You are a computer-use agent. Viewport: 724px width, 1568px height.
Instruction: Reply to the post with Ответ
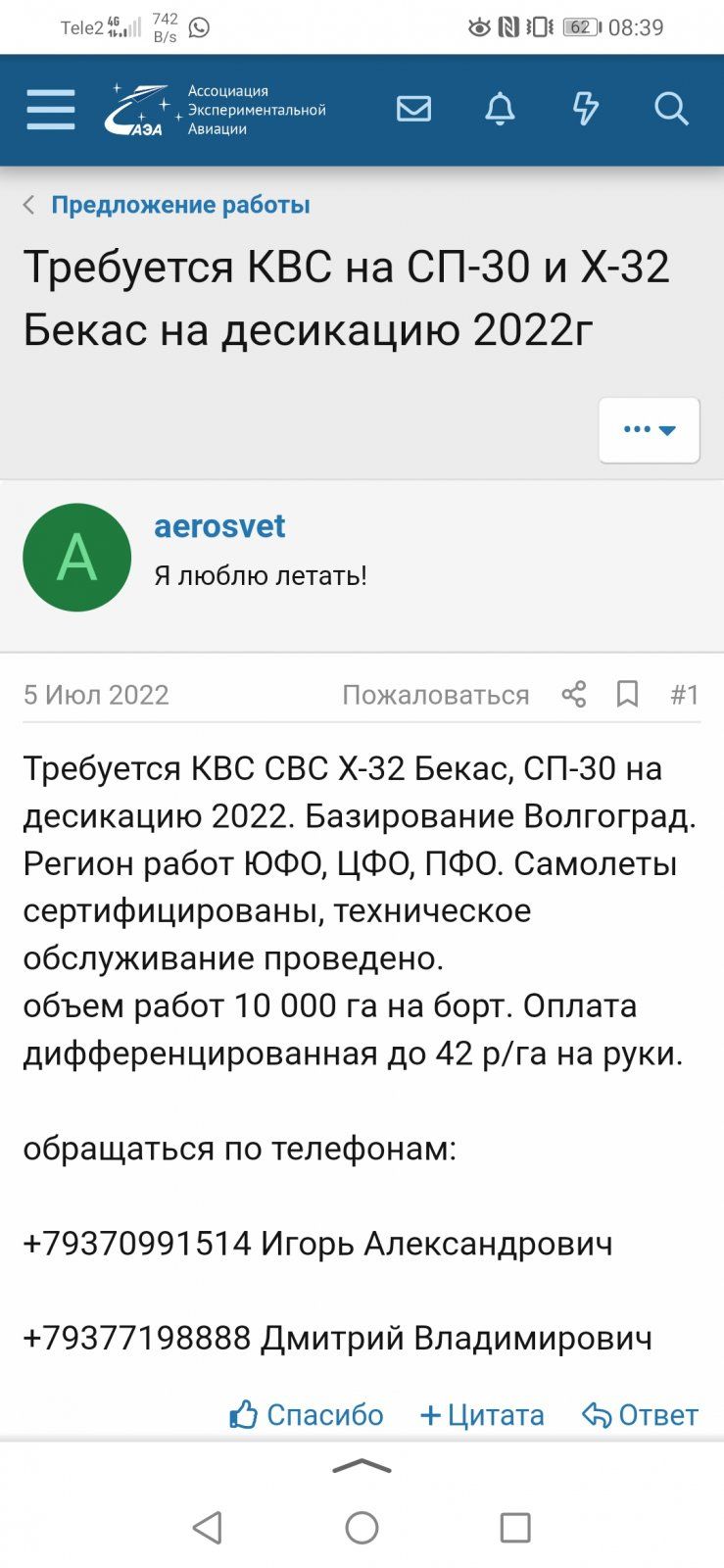[x=641, y=1415]
